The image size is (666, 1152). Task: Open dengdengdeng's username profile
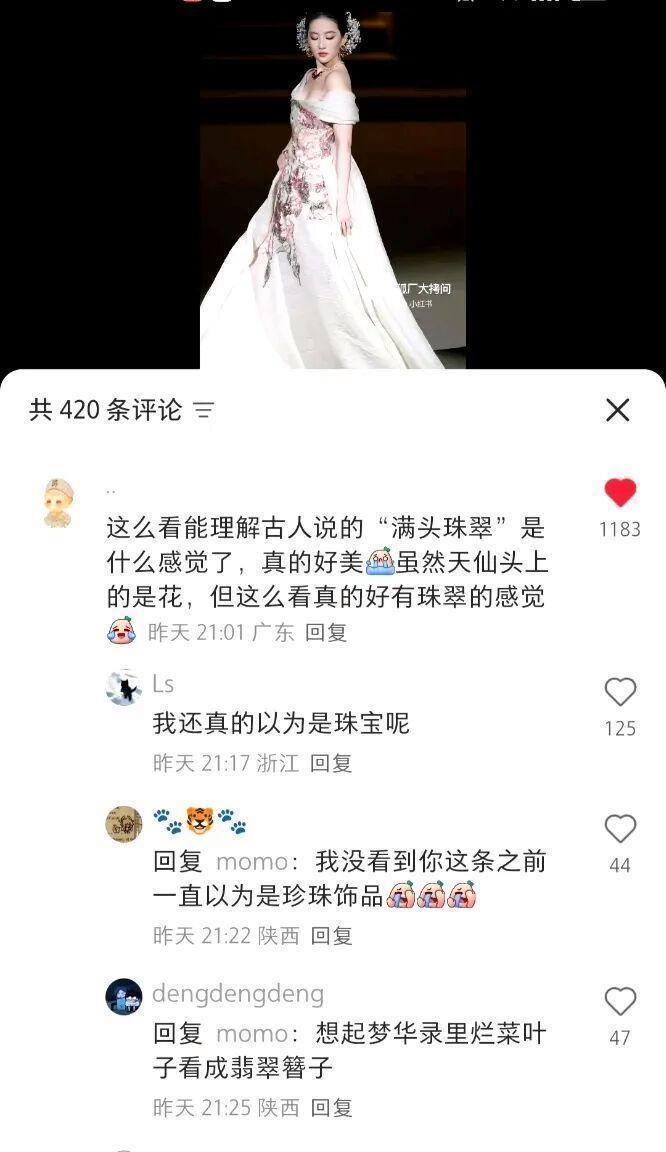coord(238,993)
